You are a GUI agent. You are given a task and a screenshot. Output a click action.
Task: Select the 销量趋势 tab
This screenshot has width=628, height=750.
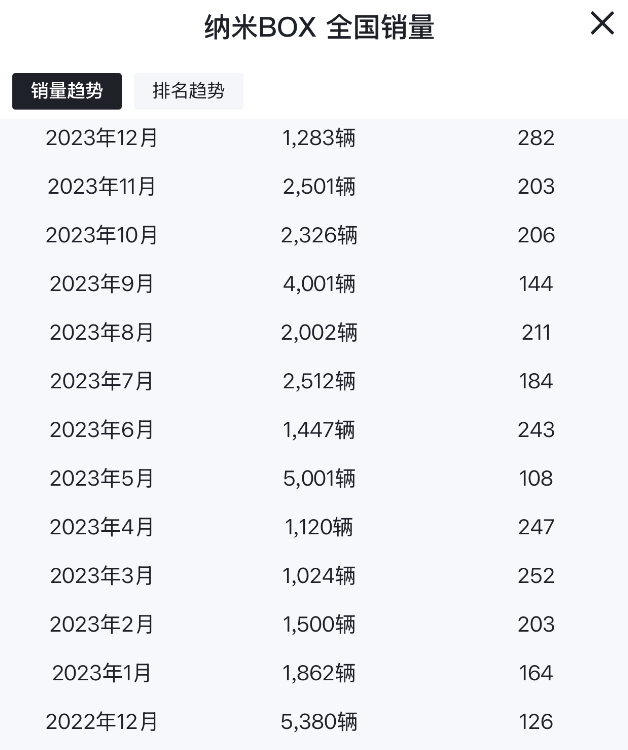pyautogui.click(x=67, y=91)
